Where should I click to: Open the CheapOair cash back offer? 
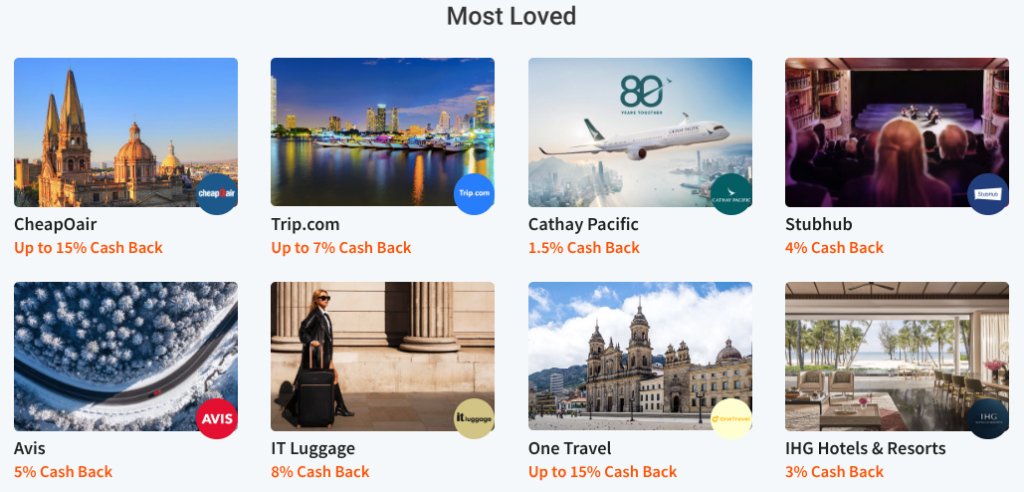[x=125, y=132]
